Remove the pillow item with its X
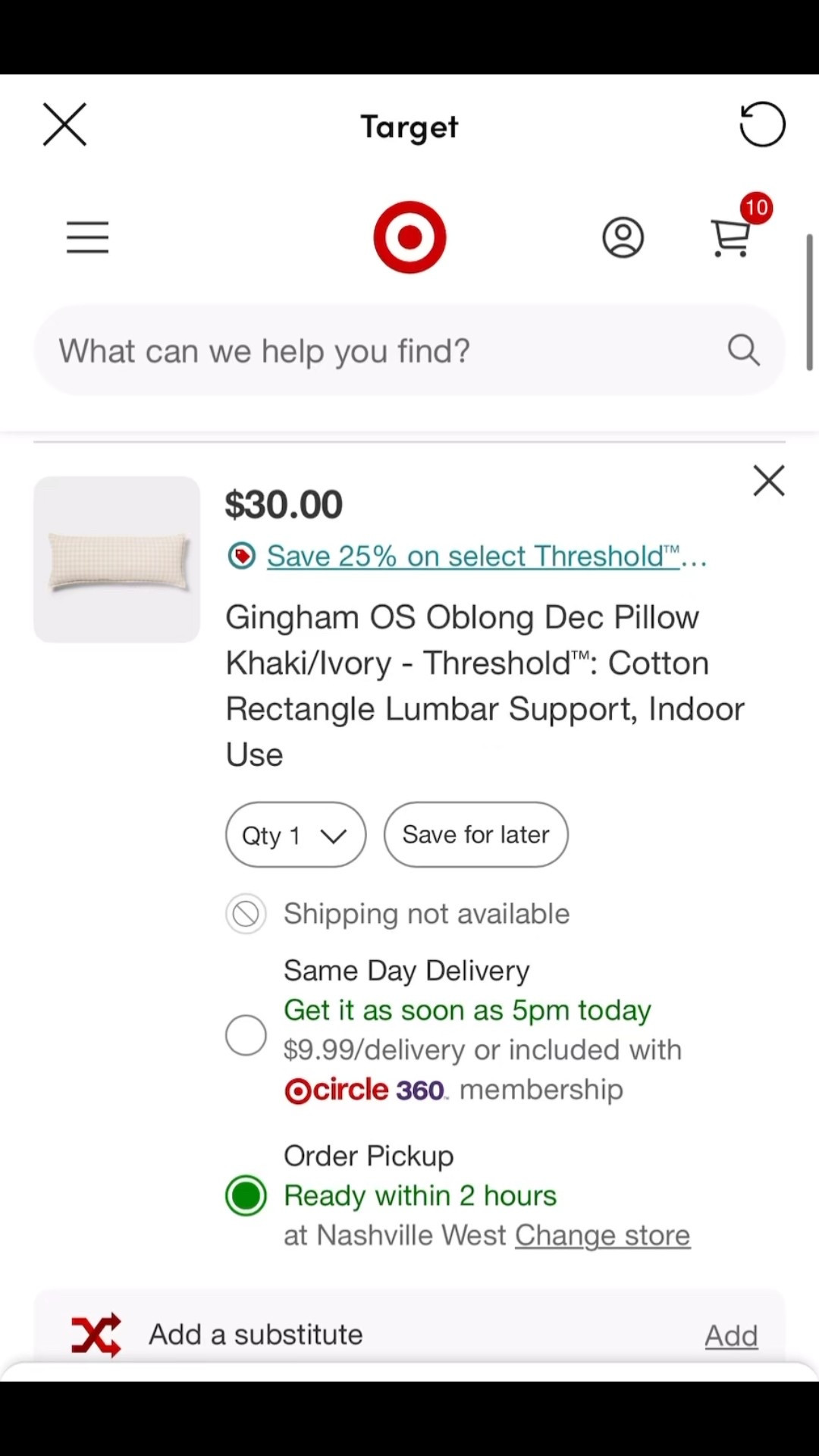The width and height of the screenshot is (819, 1456). 768,481
